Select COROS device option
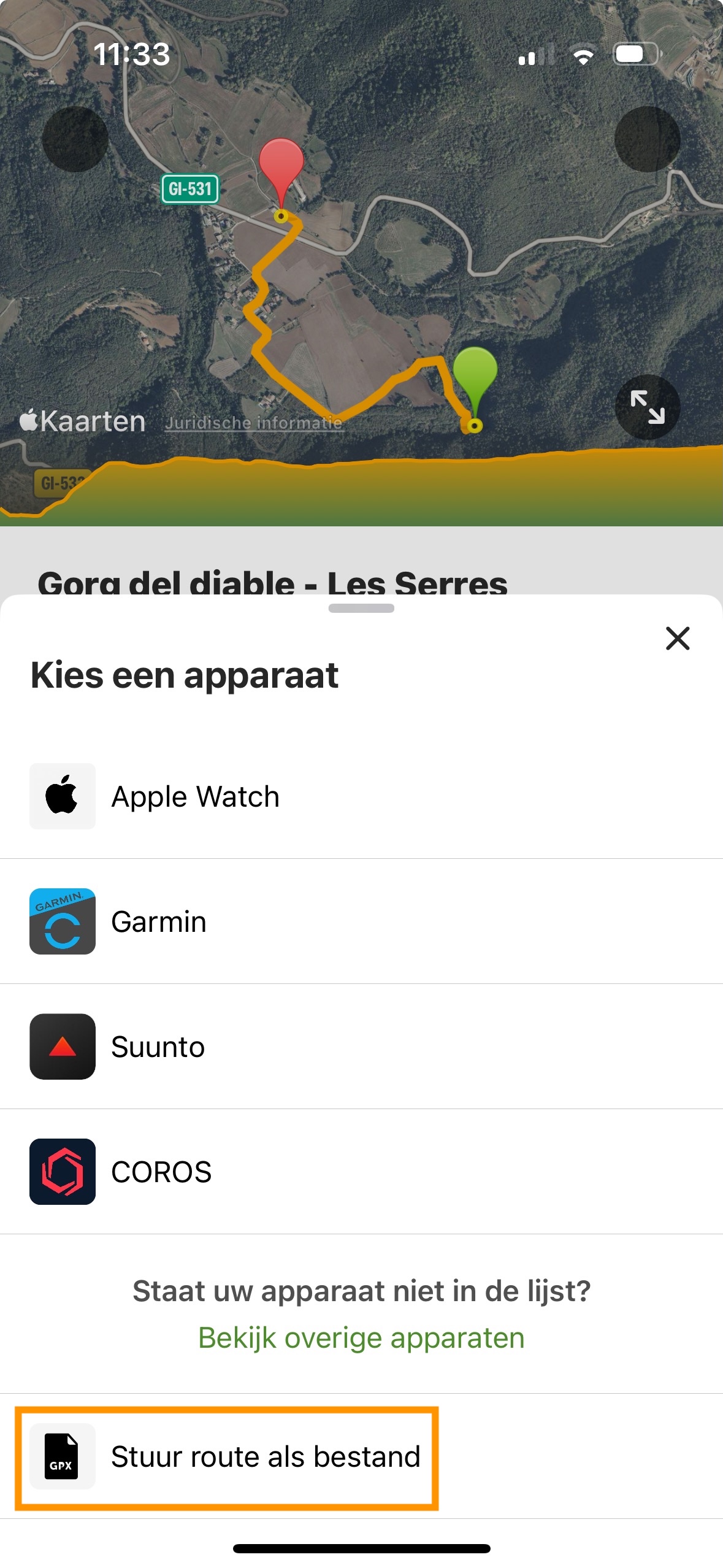 (161, 1172)
